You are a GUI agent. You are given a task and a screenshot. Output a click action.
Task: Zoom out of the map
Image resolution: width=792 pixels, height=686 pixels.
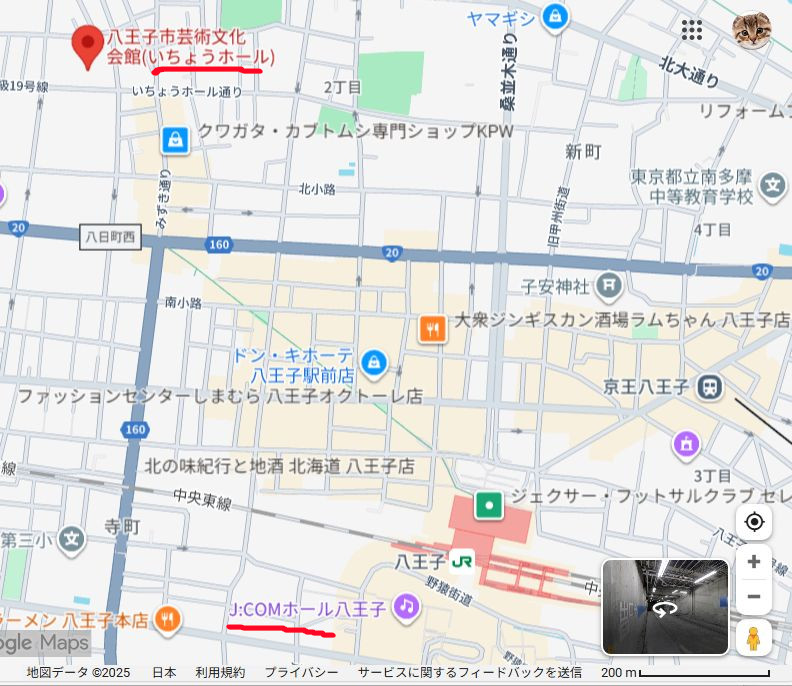point(754,597)
